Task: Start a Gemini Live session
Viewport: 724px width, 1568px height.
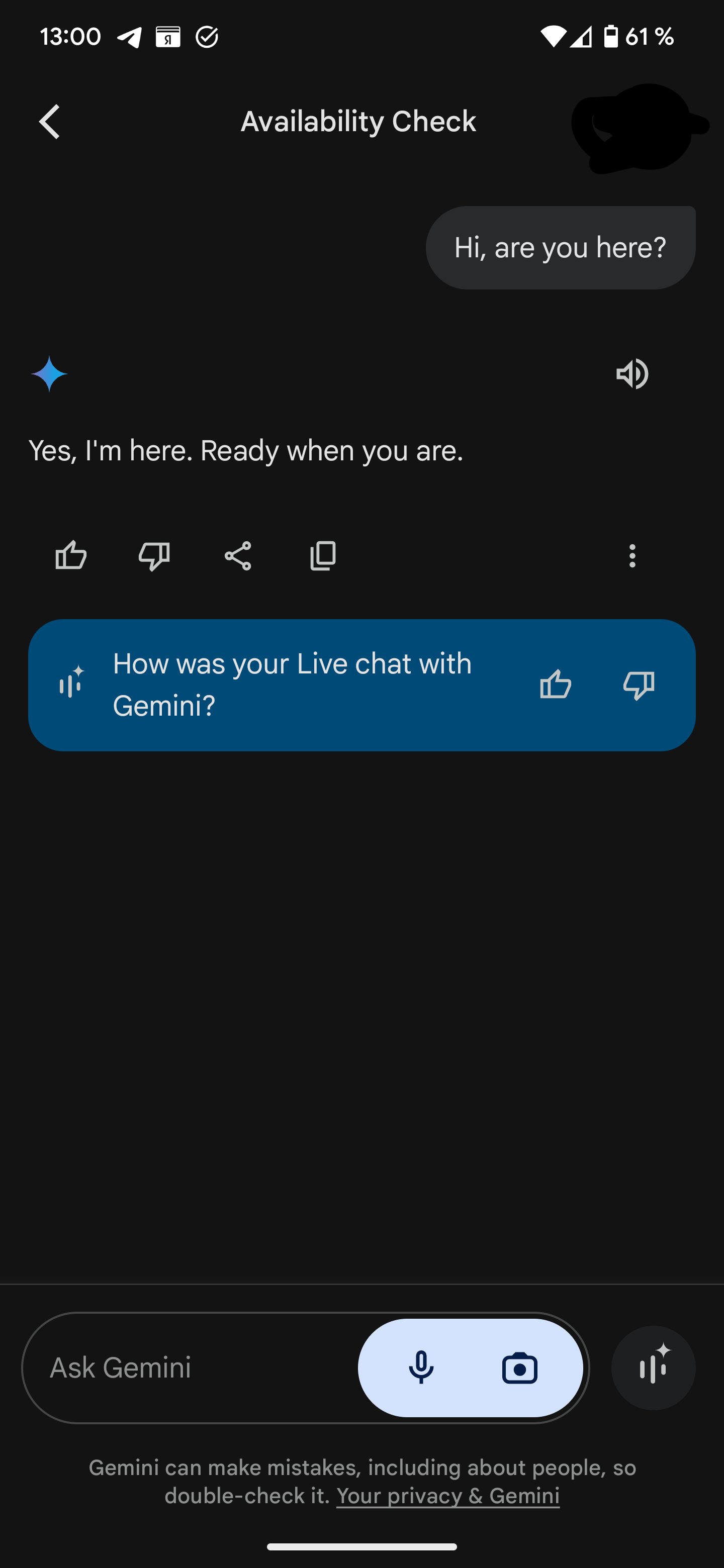Action: 654,1368
